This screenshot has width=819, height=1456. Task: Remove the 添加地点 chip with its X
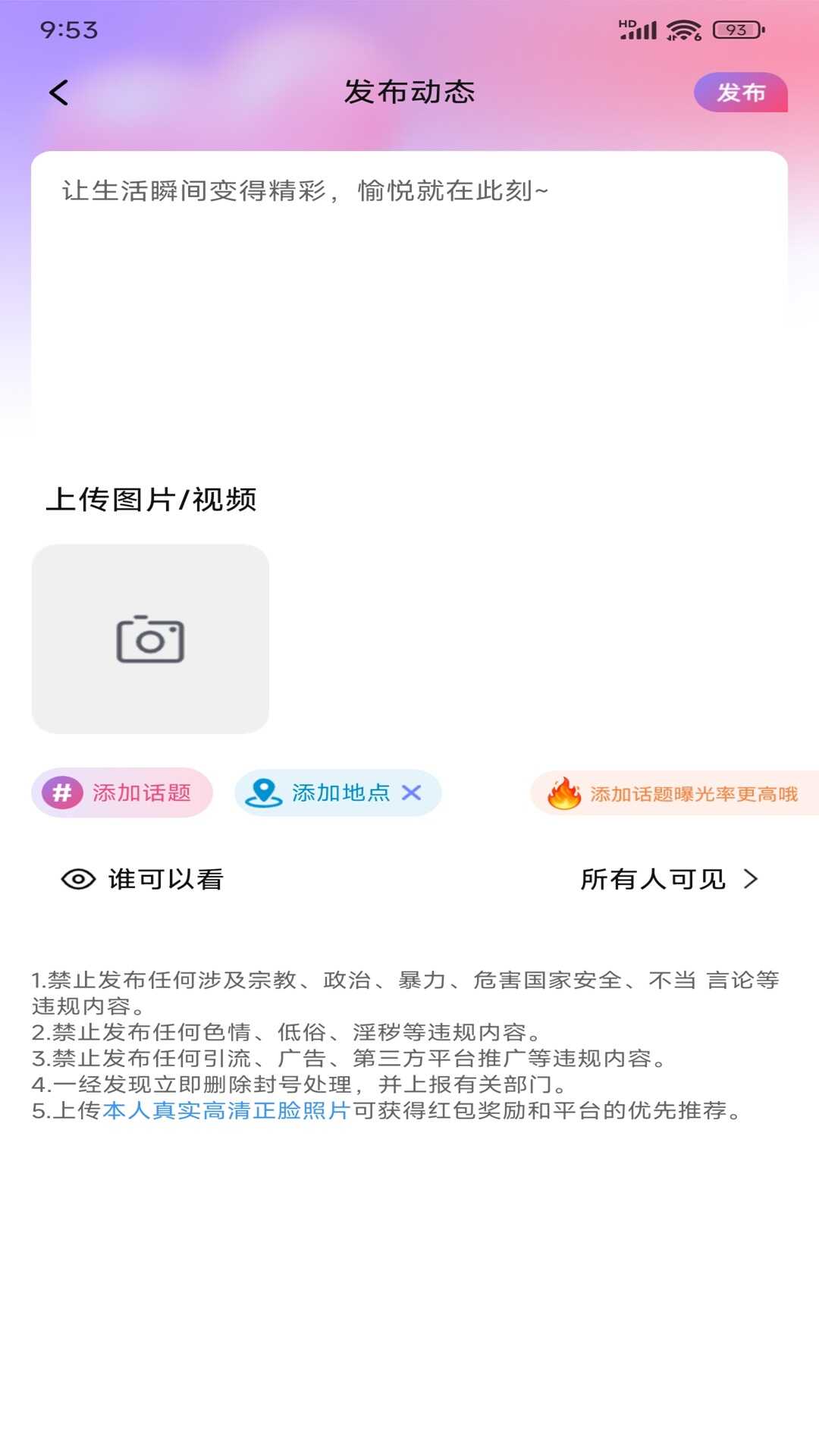tap(412, 793)
